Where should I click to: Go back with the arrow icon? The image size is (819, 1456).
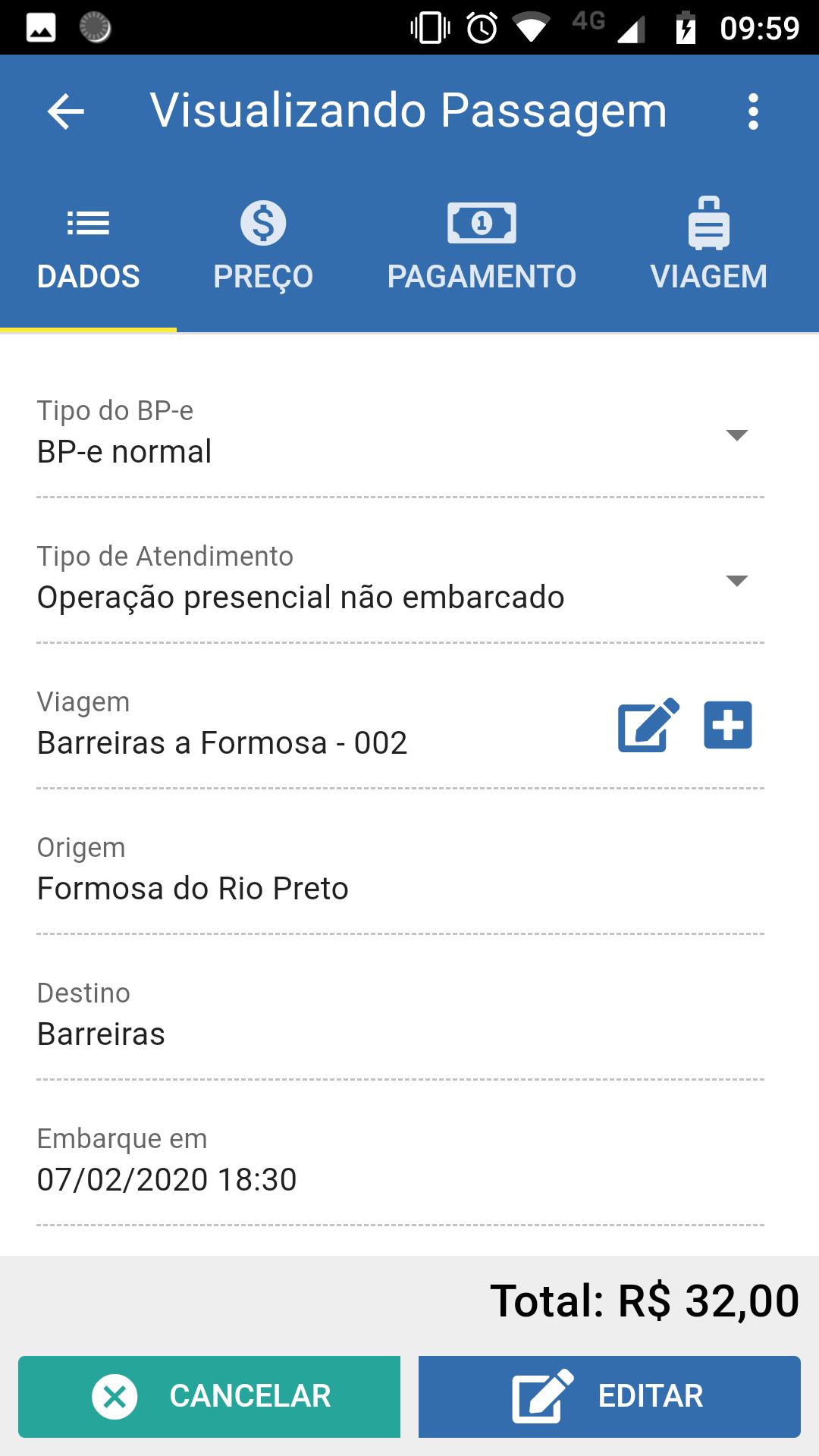[x=66, y=111]
